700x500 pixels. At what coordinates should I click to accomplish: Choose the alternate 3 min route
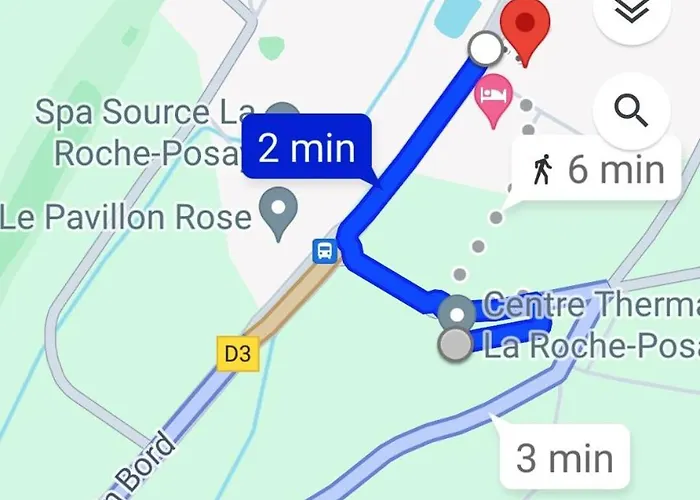point(564,458)
